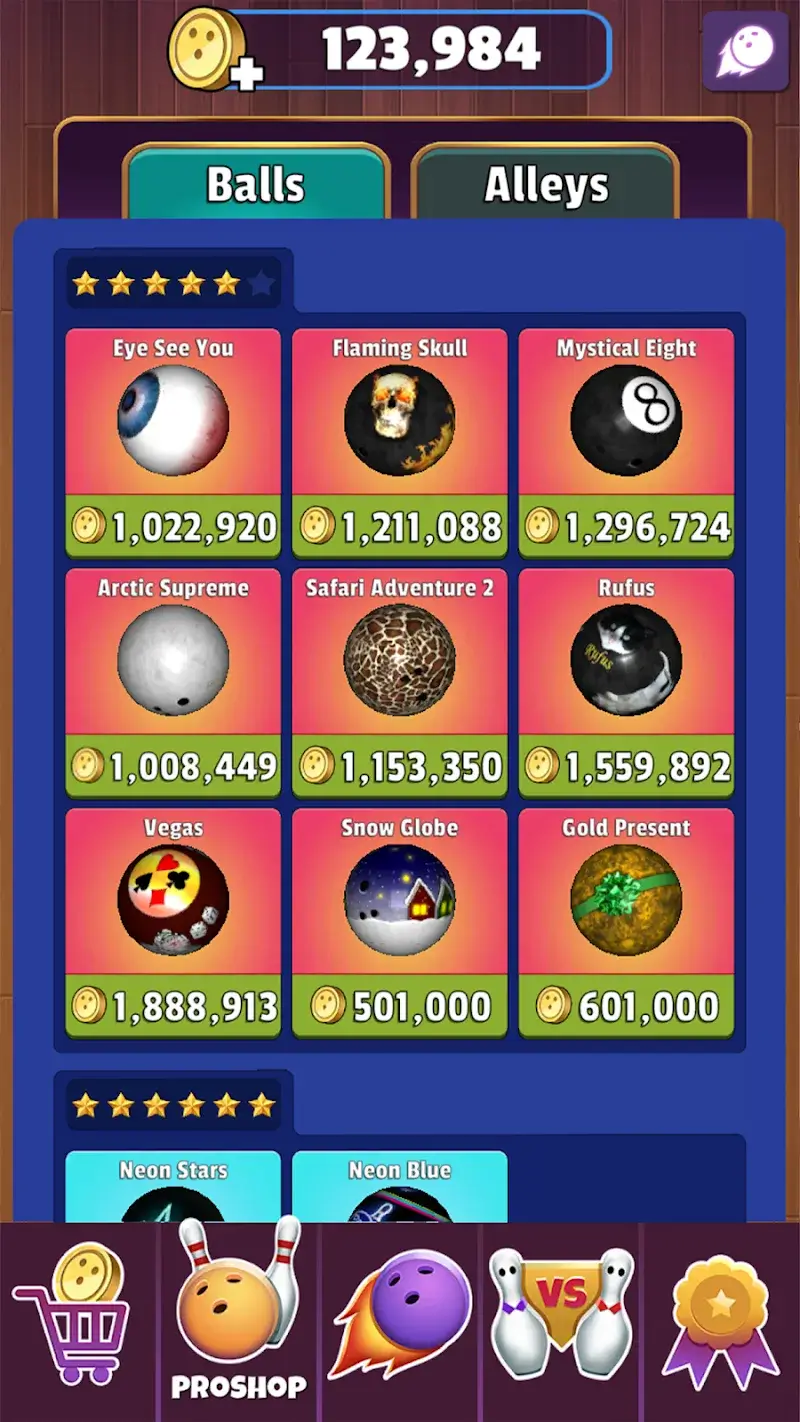Switch to the Alleys tab

(x=546, y=184)
